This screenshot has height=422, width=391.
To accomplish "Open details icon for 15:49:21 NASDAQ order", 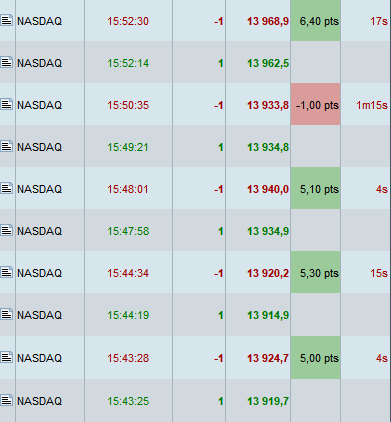I will [x=7, y=147].
